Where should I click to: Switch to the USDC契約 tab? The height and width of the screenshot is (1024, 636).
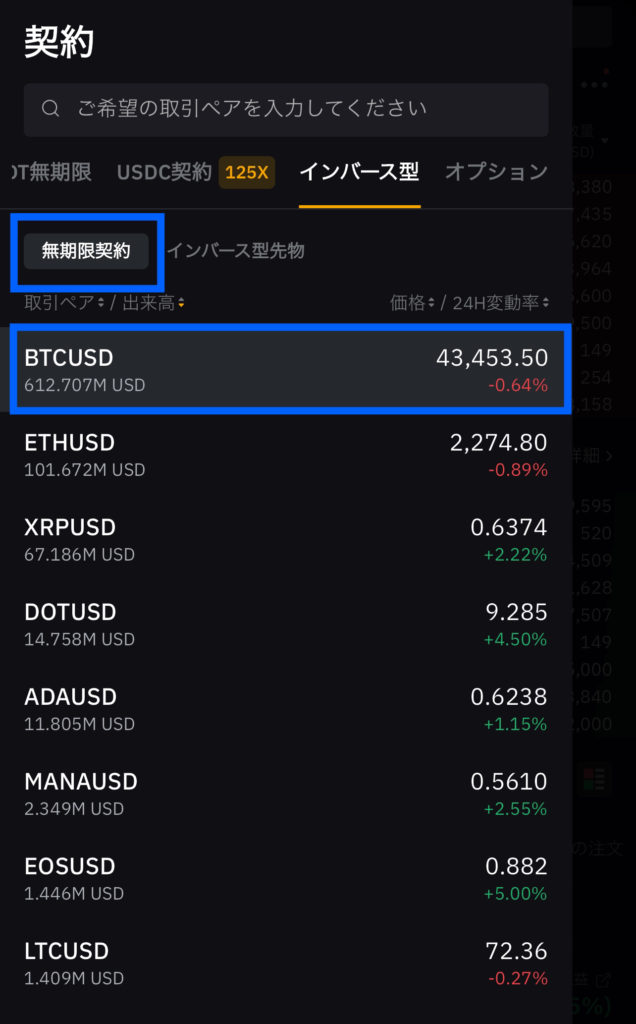[195, 172]
